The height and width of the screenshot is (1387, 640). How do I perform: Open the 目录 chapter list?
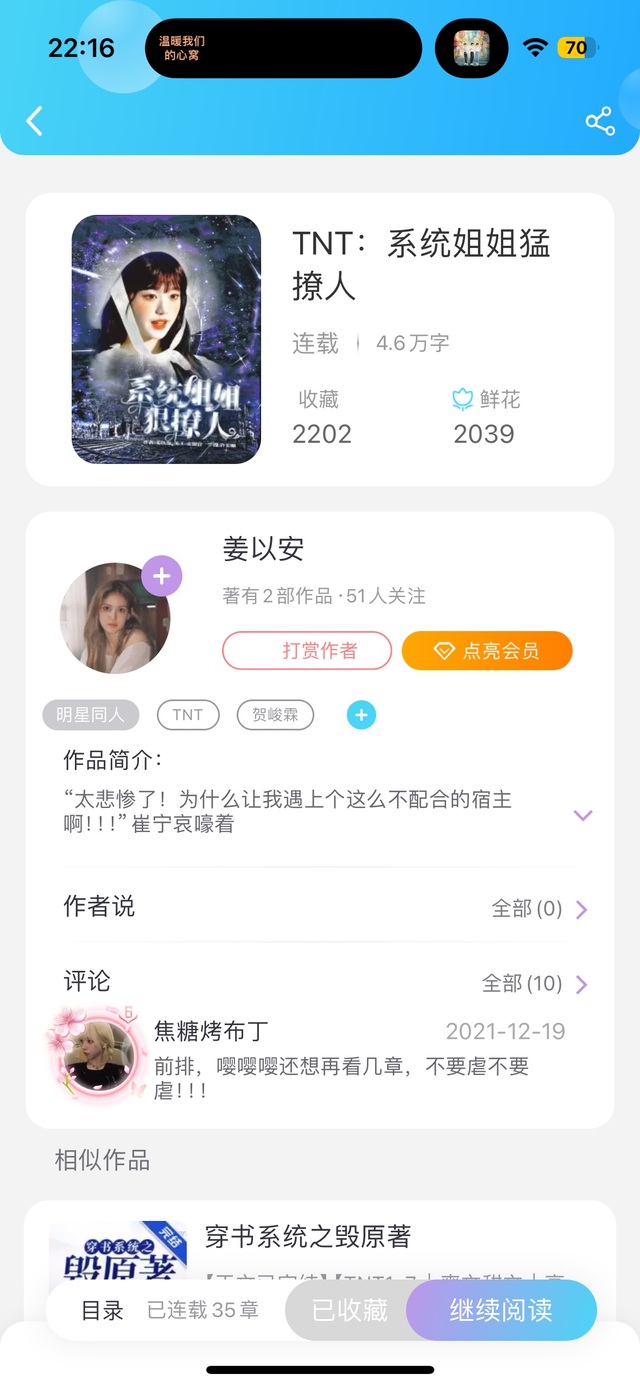(102, 1310)
